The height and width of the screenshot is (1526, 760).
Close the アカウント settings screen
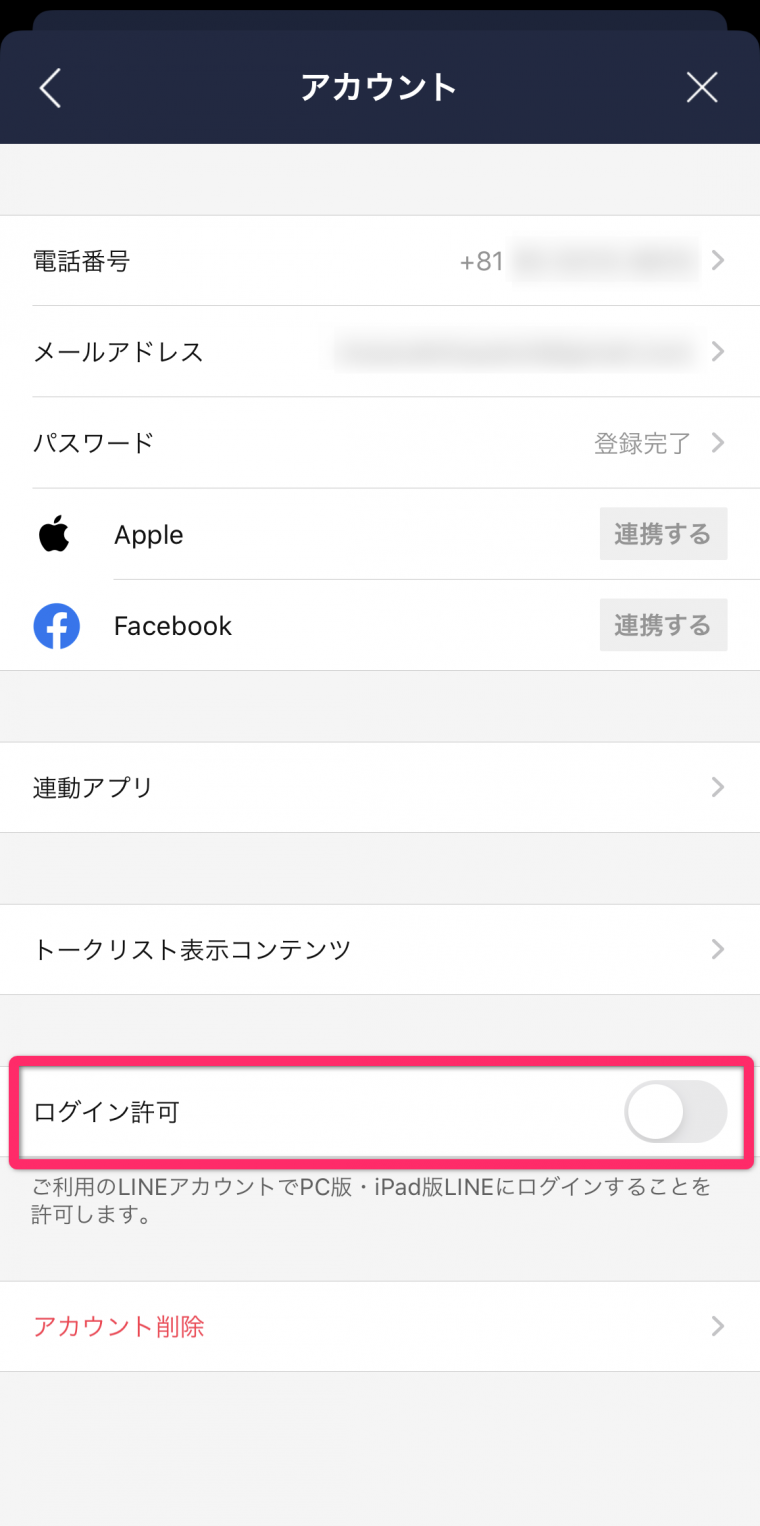tap(702, 88)
